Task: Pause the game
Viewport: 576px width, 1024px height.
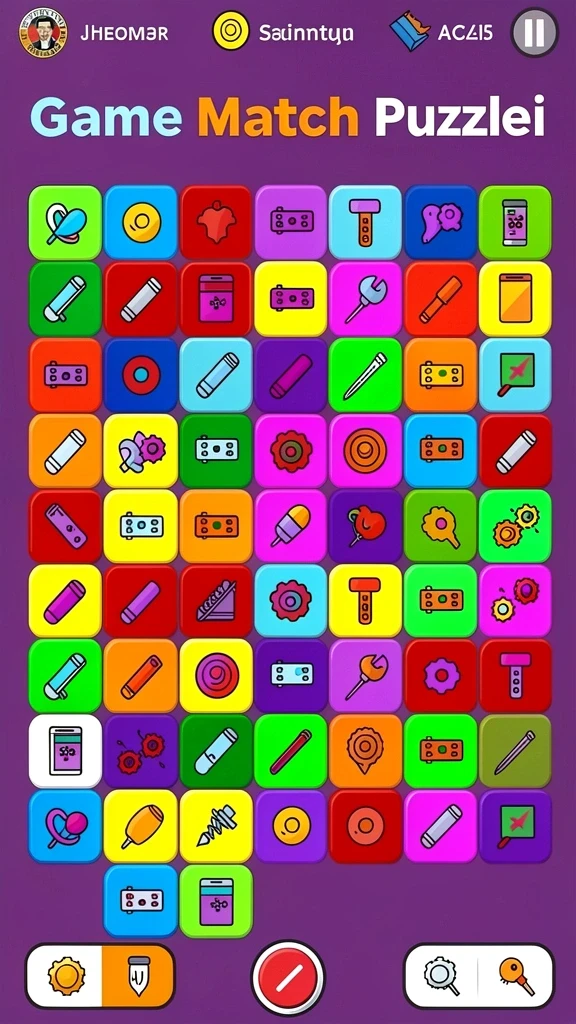Action: click(535, 32)
